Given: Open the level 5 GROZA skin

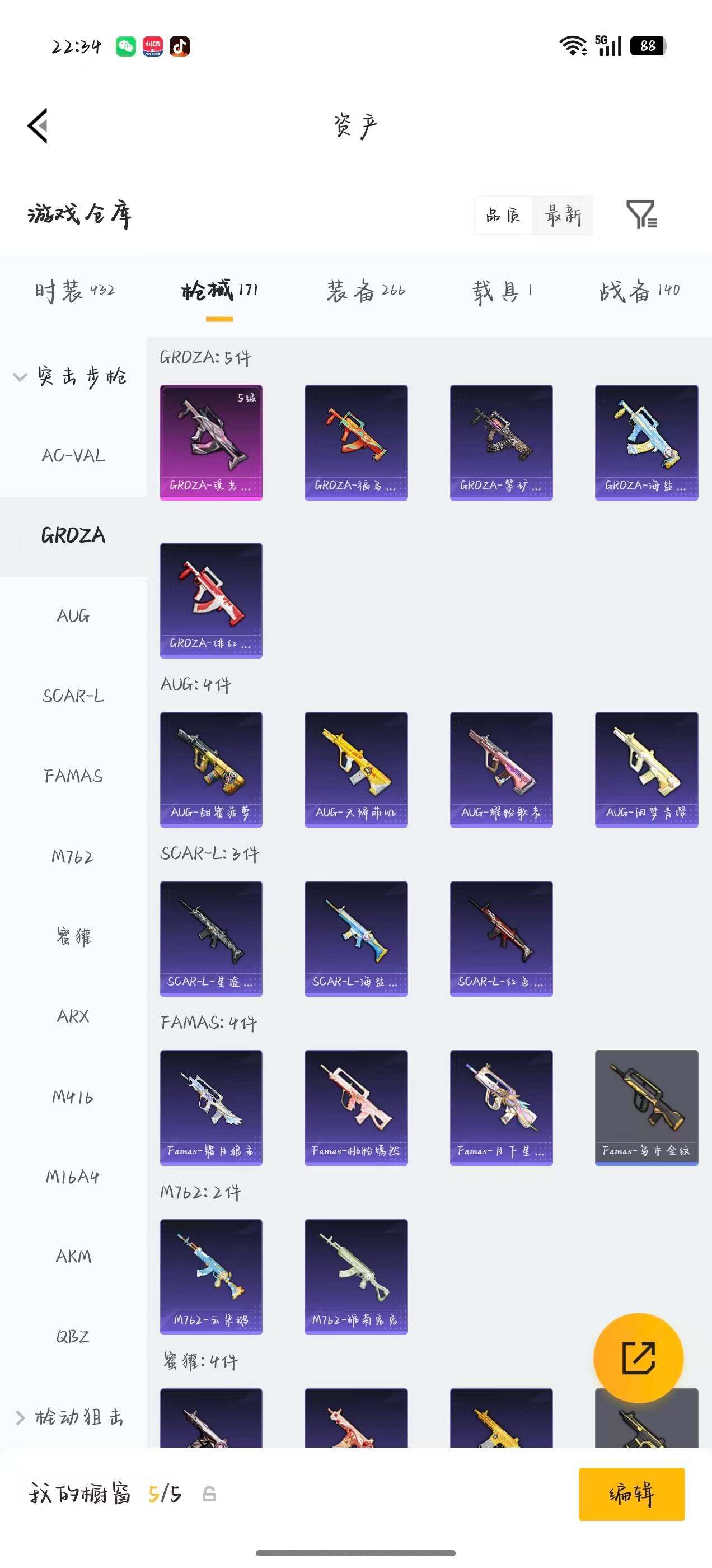Looking at the screenshot, I should 211,442.
